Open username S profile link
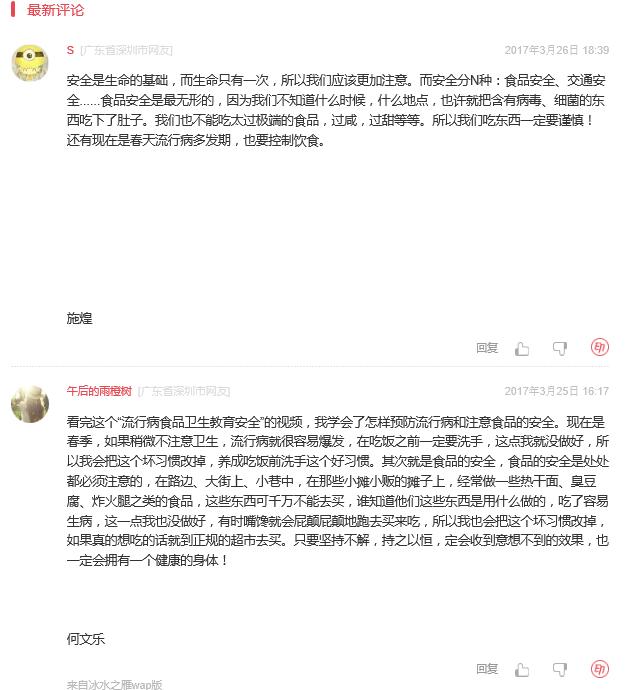The width and height of the screenshot is (640, 690). click(70, 50)
